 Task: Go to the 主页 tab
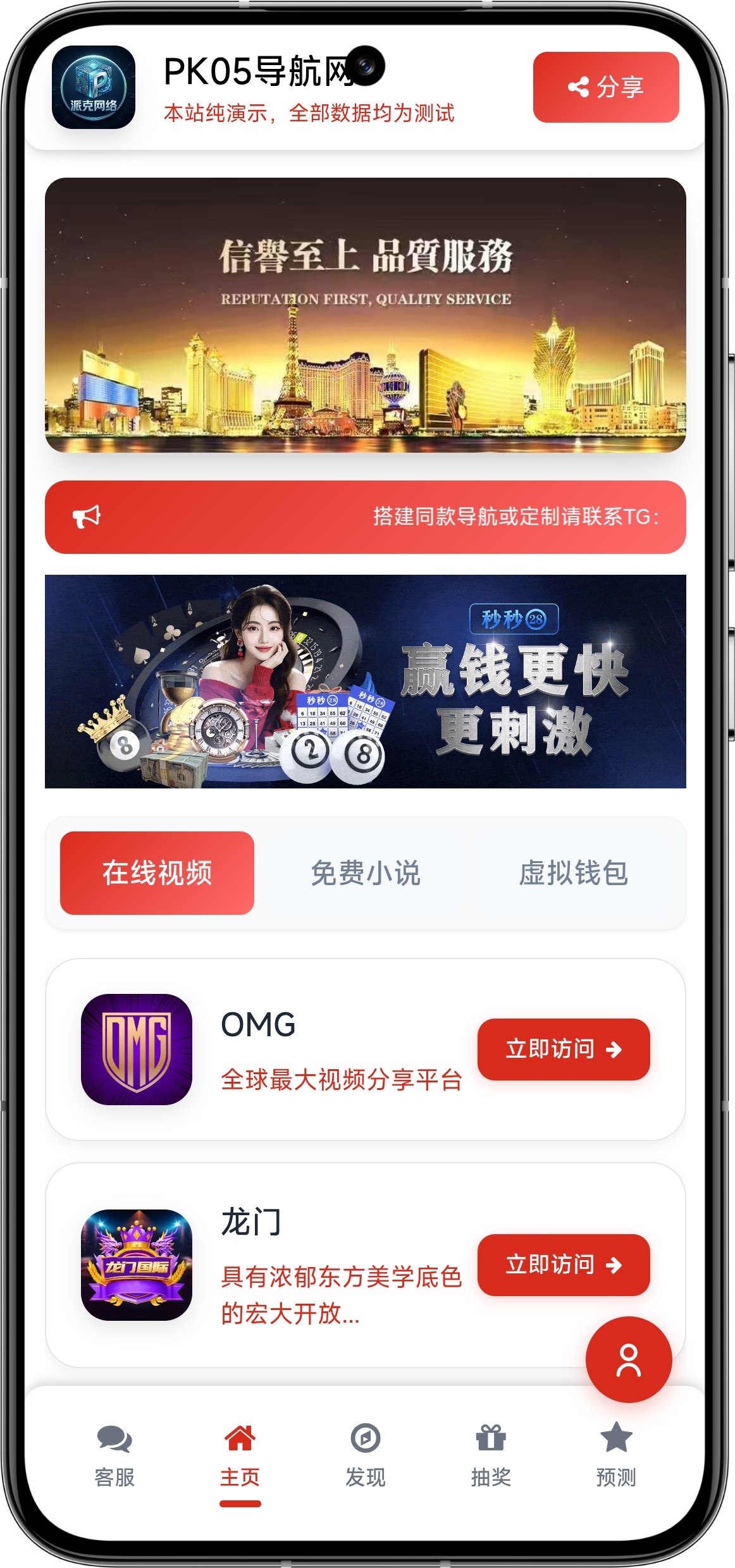(x=240, y=1454)
